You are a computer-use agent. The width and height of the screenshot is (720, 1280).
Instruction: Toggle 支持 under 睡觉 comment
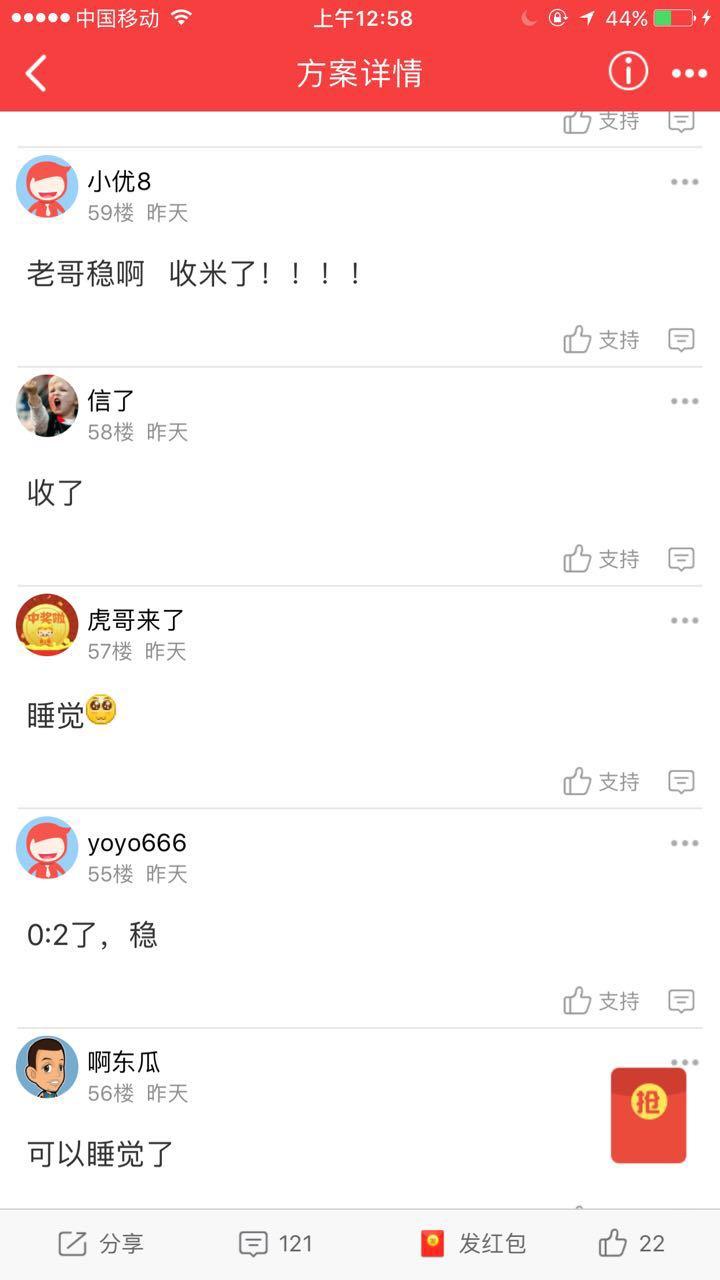pyautogui.click(x=601, y=781)
